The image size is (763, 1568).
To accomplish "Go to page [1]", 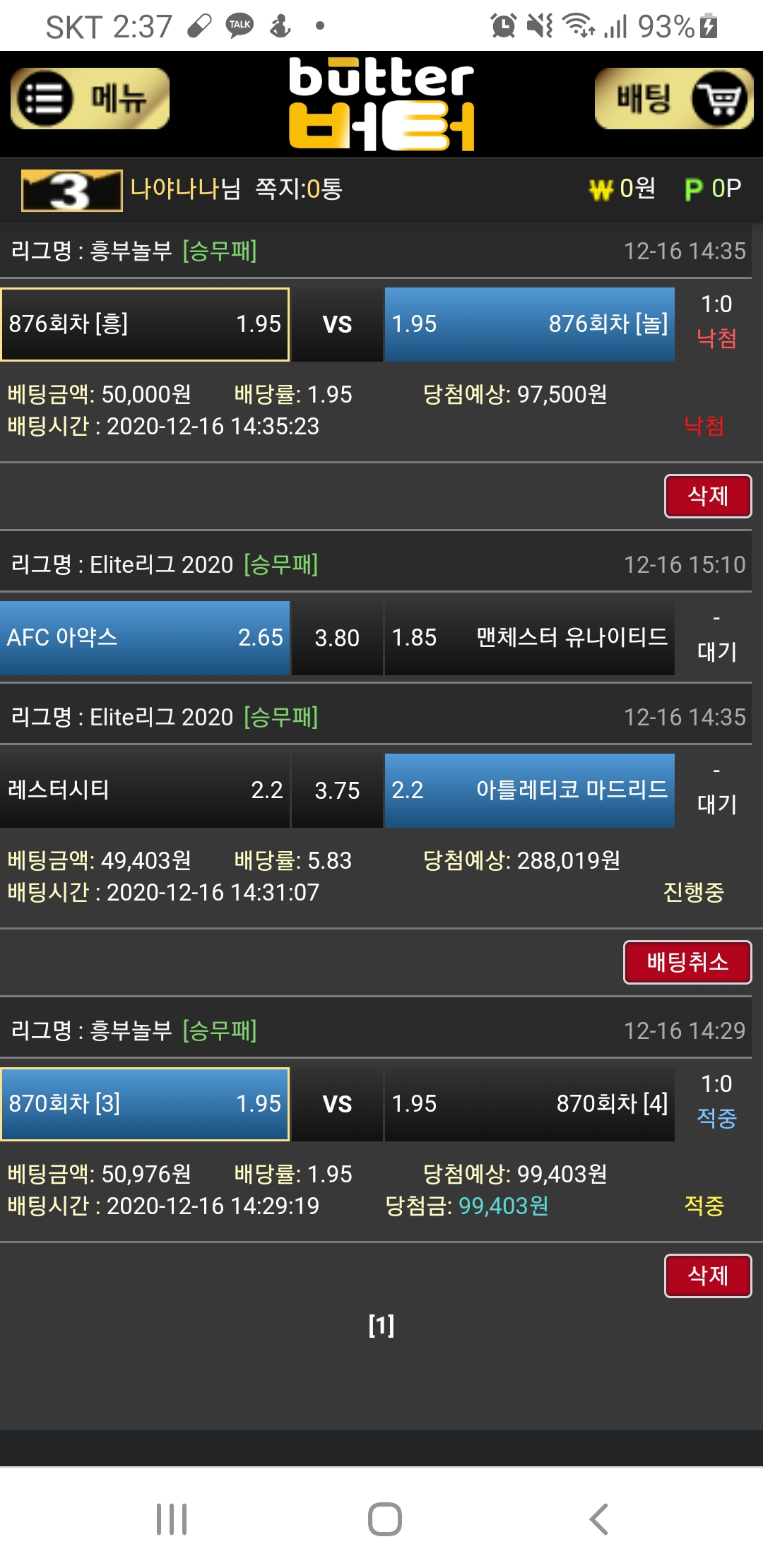I will click(x=381, y=1325).
